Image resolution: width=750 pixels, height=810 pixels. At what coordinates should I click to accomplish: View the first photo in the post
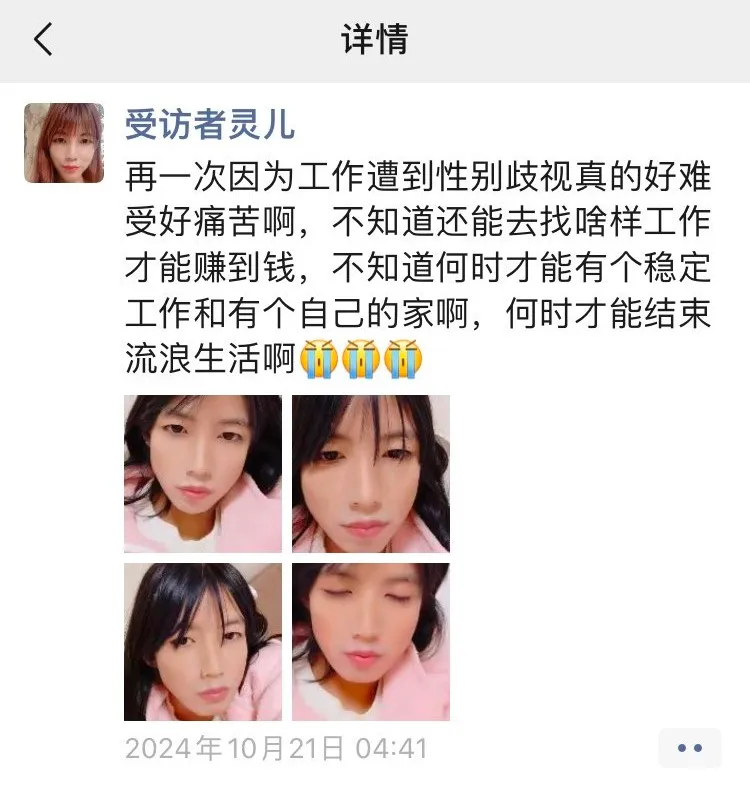pyautogui.click(x=203, y=474)
